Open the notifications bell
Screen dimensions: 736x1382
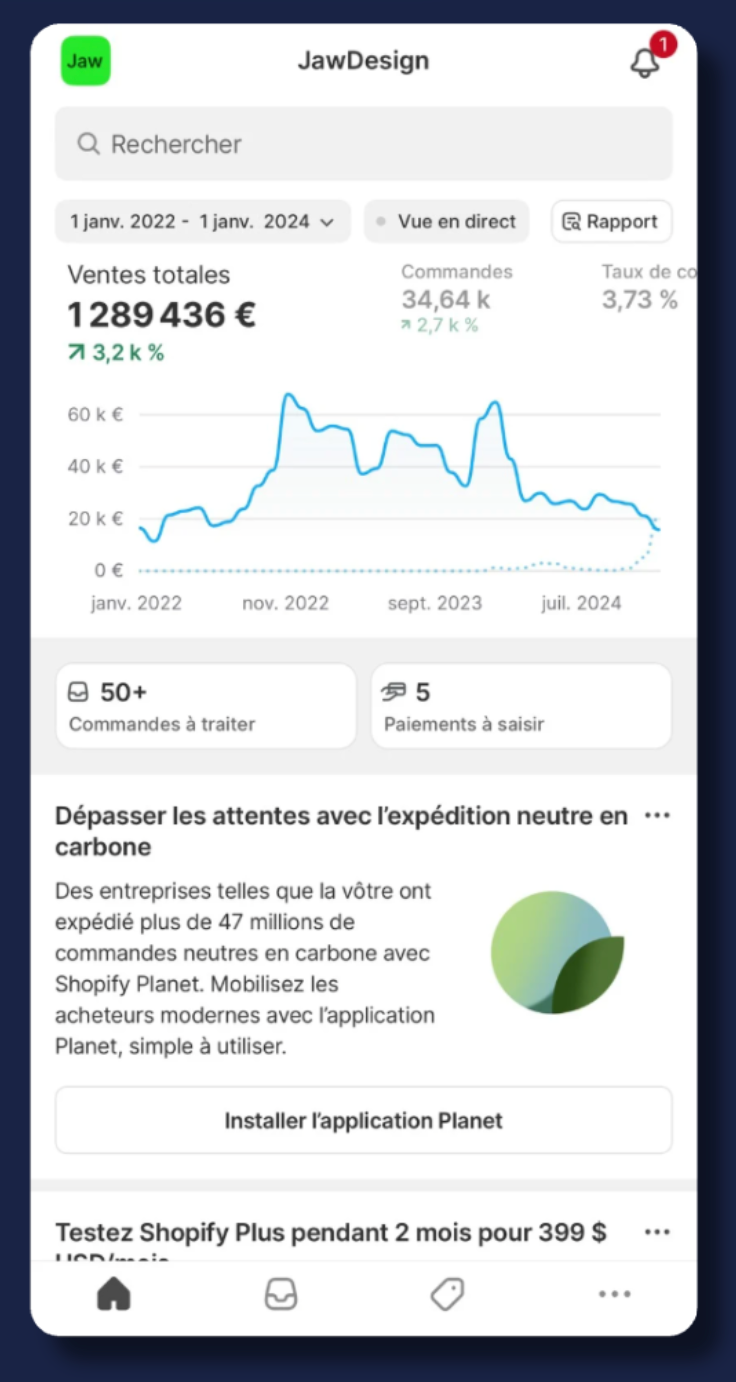coord(646,62)
